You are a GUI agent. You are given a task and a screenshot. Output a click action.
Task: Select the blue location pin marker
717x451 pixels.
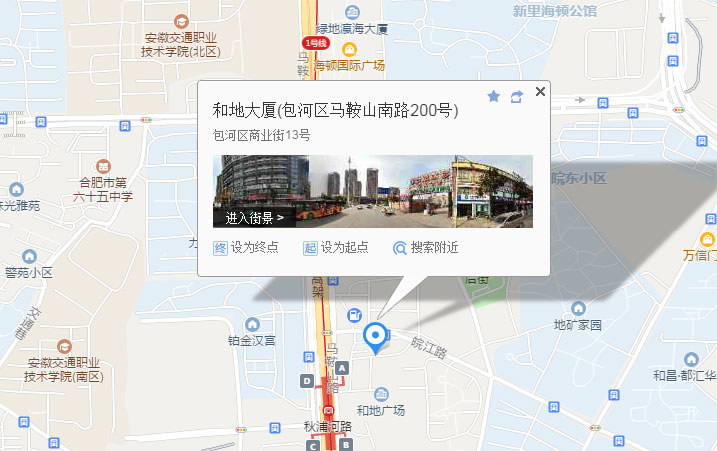pyautogui.click(x=376, y=336)
